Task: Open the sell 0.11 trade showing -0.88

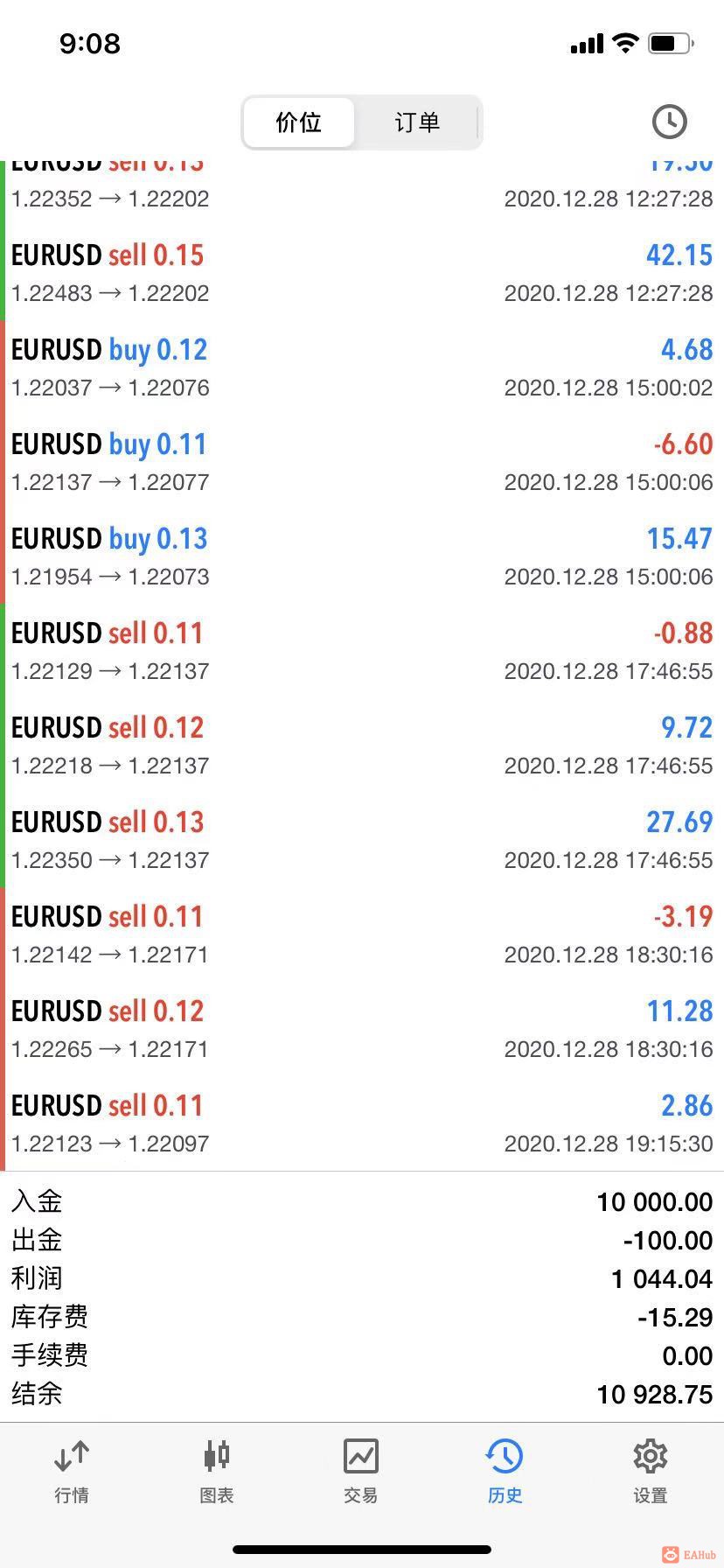Action: point(362,651)
